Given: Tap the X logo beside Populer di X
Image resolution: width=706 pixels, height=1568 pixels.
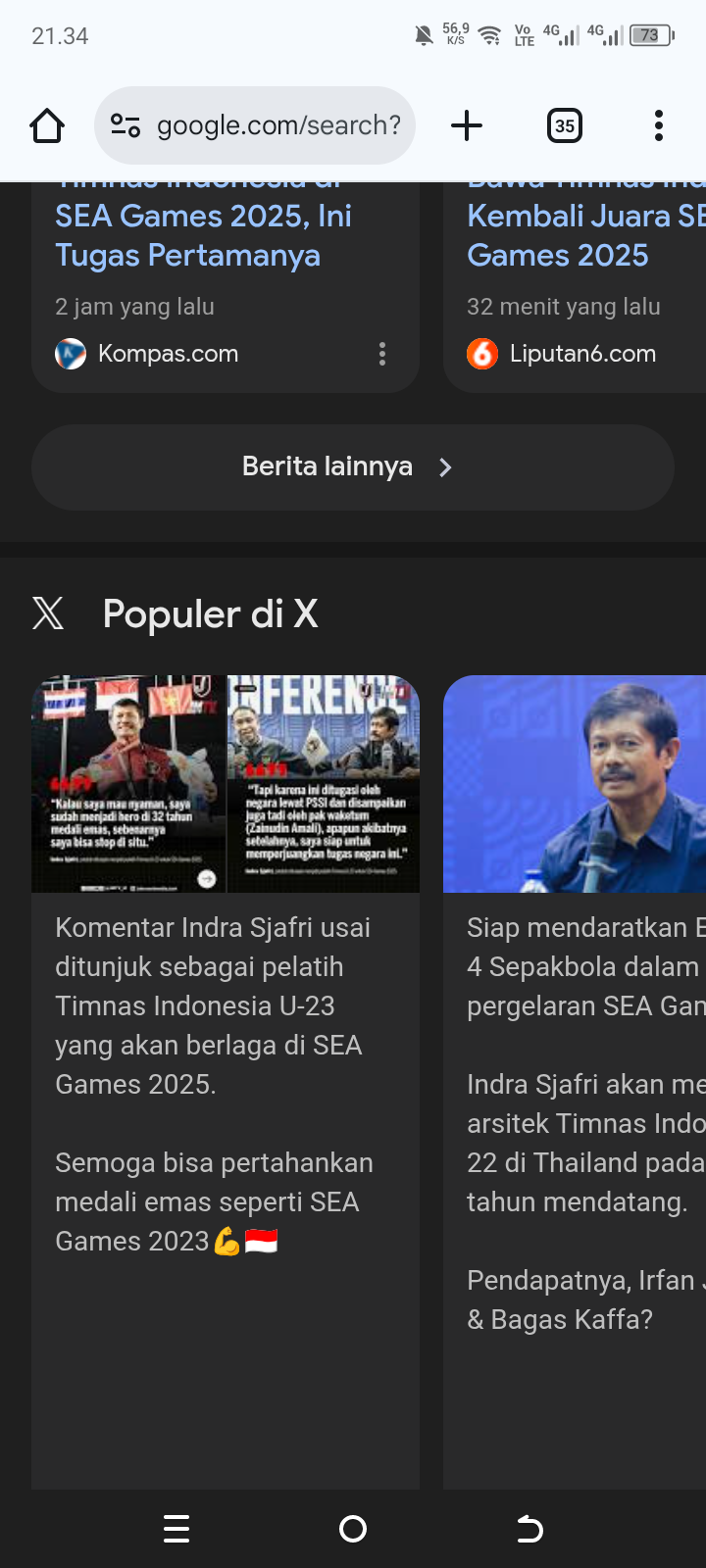Looking at the screenshot, I should (47, 613).
